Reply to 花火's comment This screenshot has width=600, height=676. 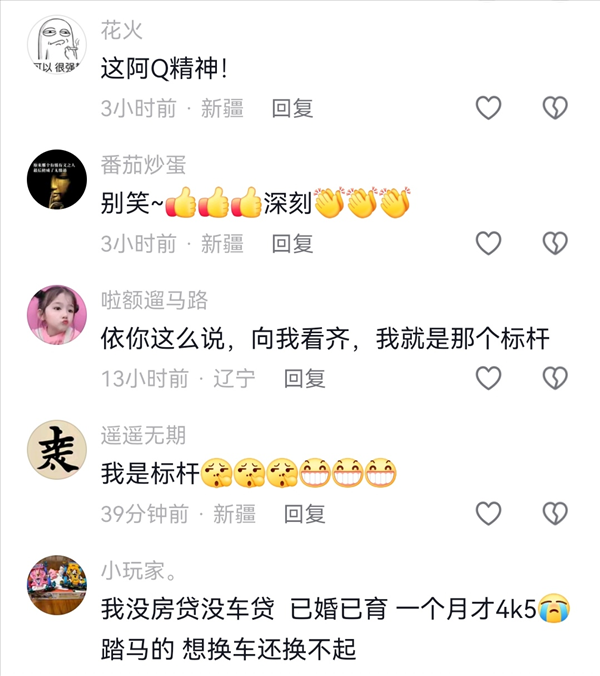point(293,108)
